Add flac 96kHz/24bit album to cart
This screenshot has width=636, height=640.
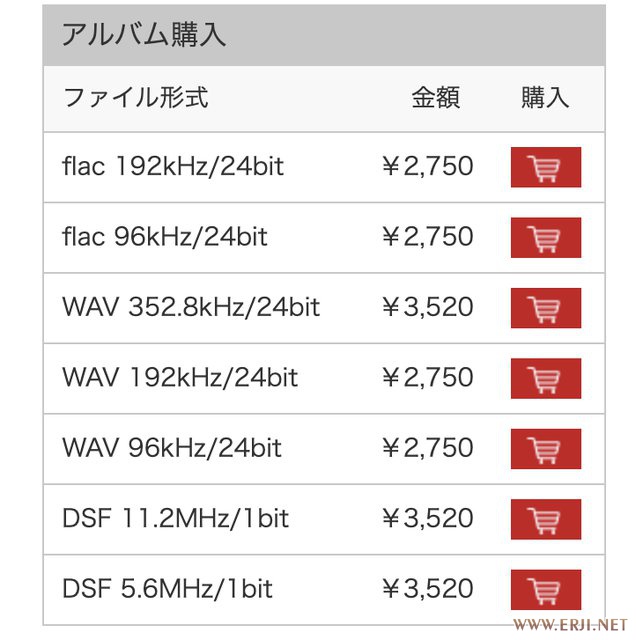pos(545,238)
